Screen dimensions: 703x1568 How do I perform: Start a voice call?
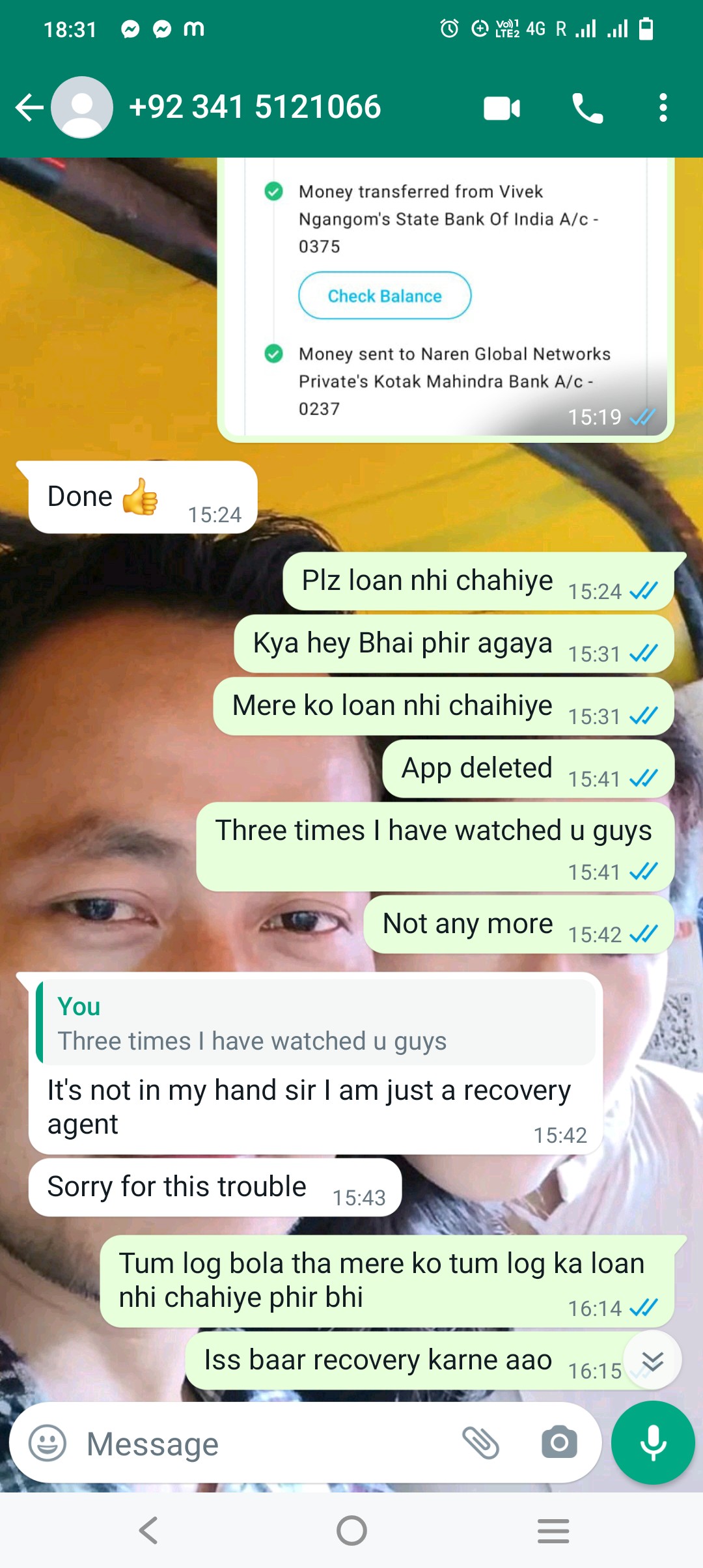coord(587,108)
